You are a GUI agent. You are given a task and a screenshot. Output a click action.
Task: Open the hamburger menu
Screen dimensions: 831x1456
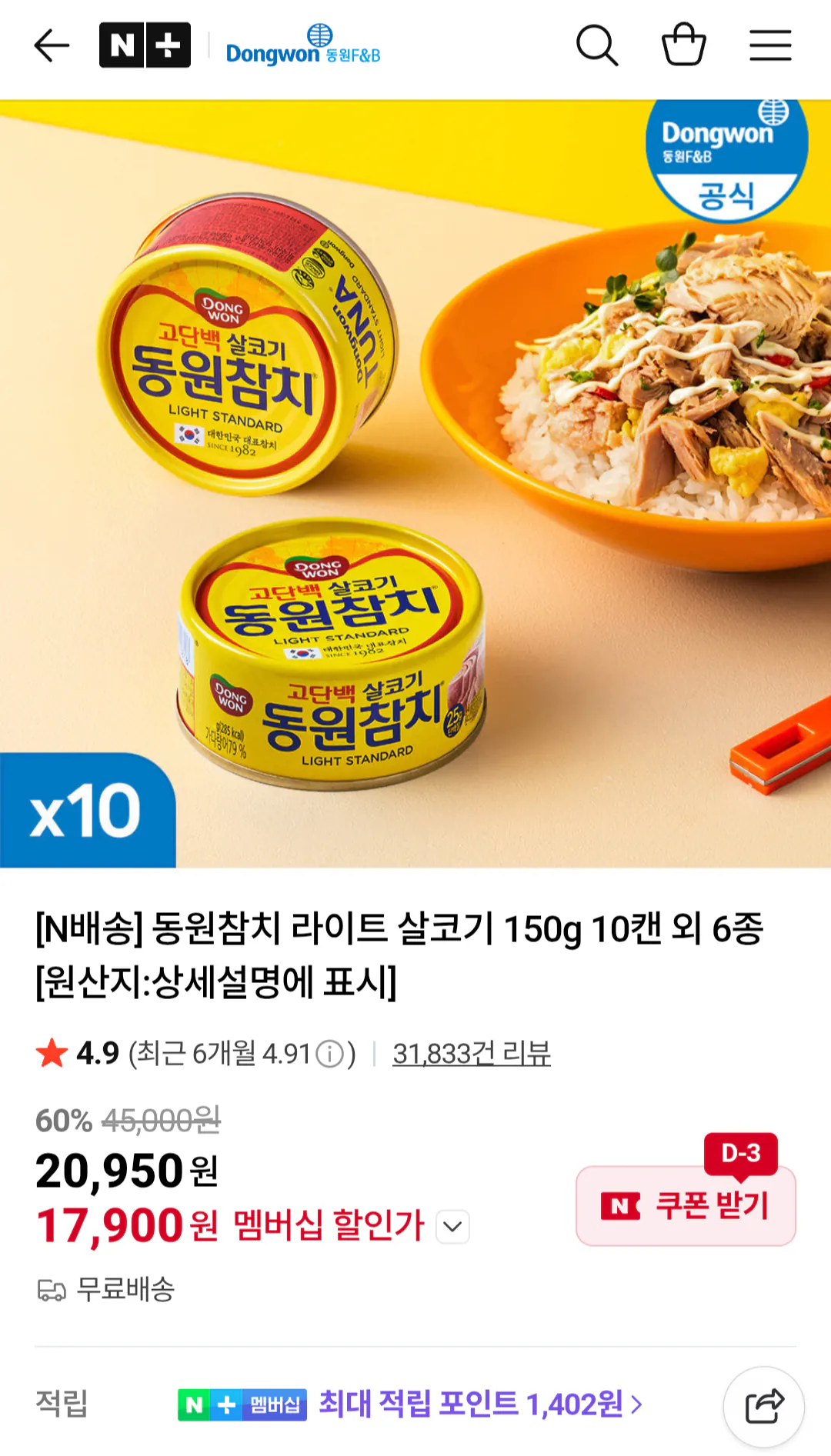click(x=770, y=45)
